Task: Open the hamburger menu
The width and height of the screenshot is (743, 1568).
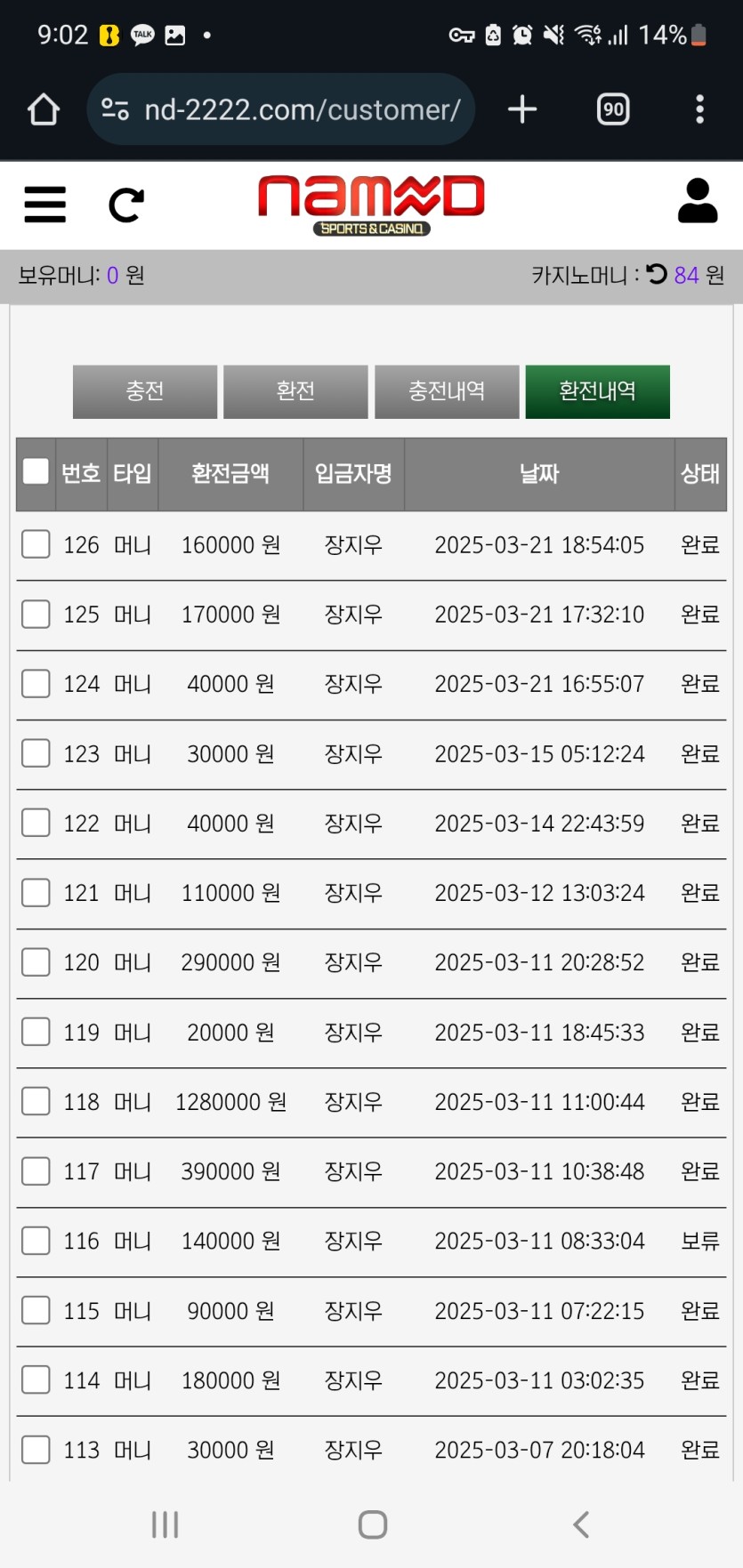Action: (x=44, y=205)
